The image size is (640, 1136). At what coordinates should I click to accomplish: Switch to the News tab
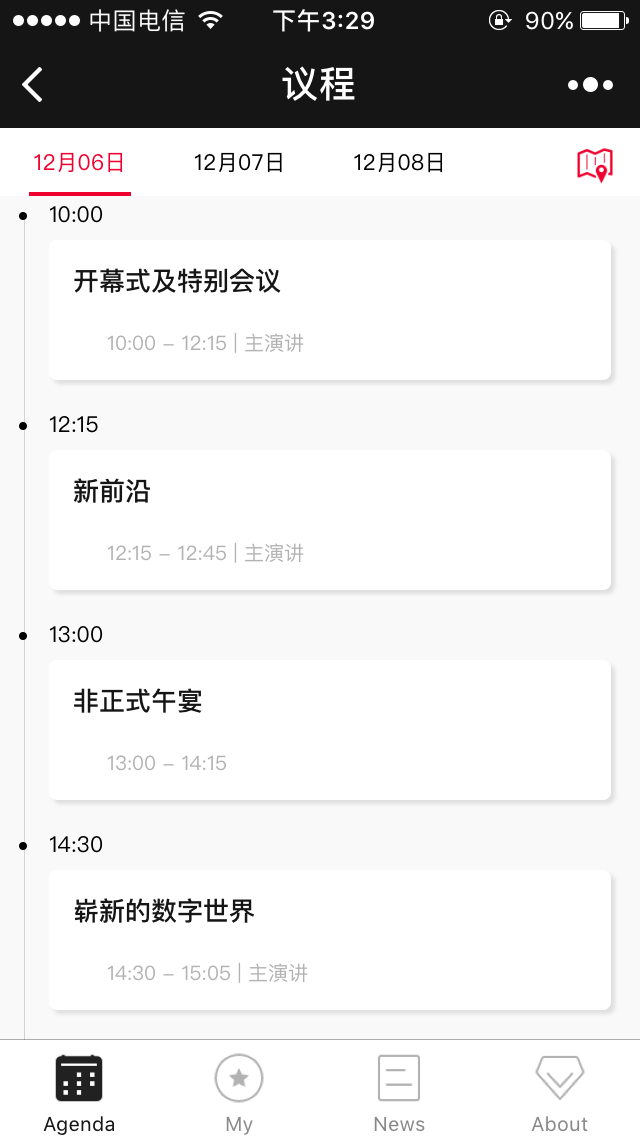pyautogui.click(x=399, y=1092)
